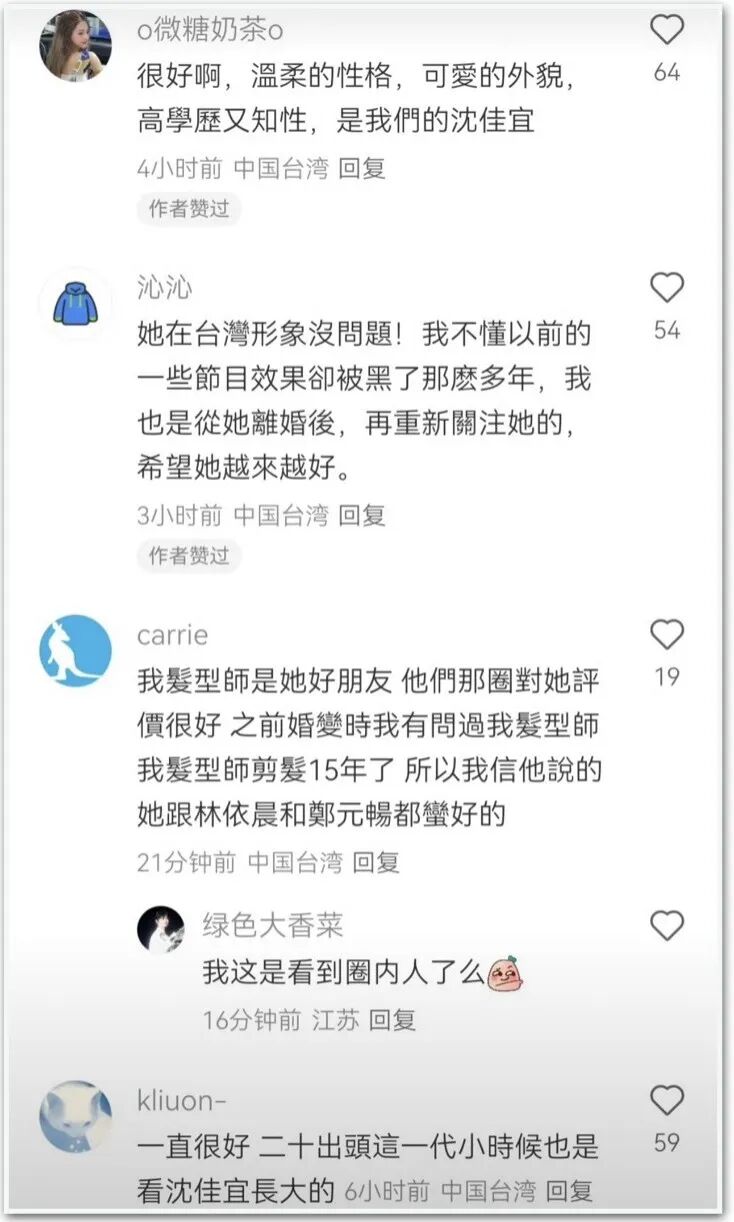
Task: Reply to 绿色大香菜
Action: tap(392, 1020)
